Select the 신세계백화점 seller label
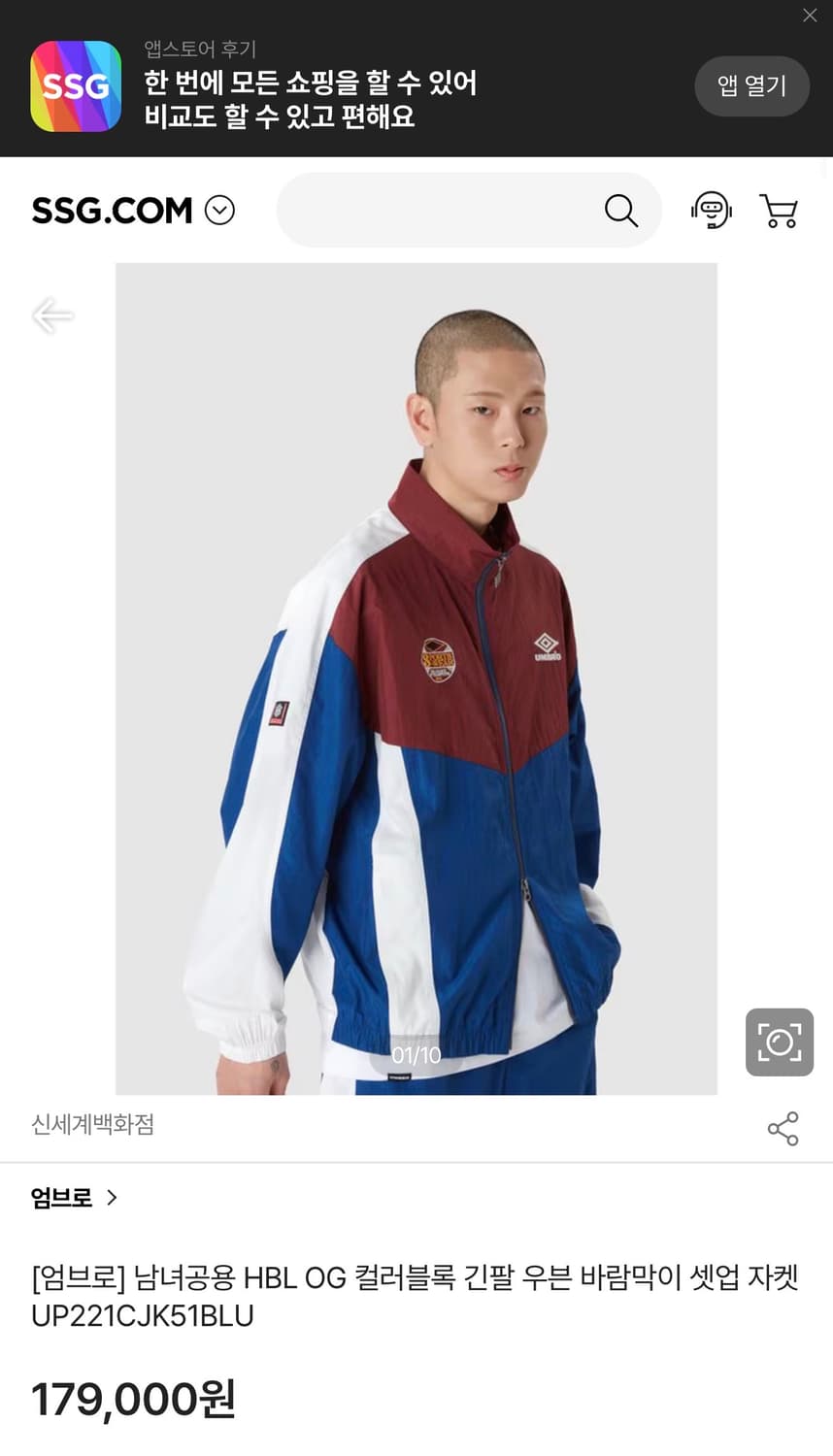Image resolution: width=833 pixels, height=1456 pixels. [92, 1124]
